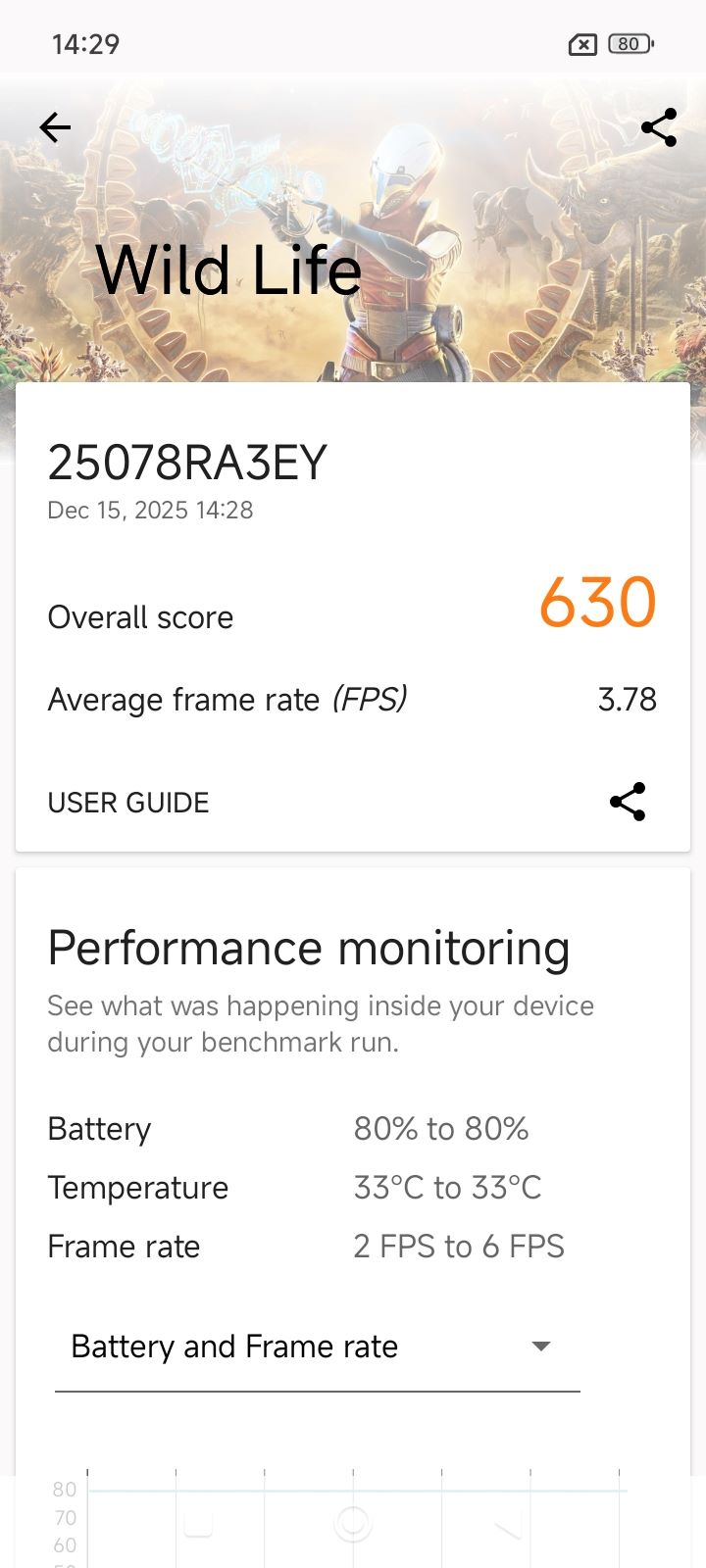Expand the Battery and Frame rate dropdown

(318, 1347)
